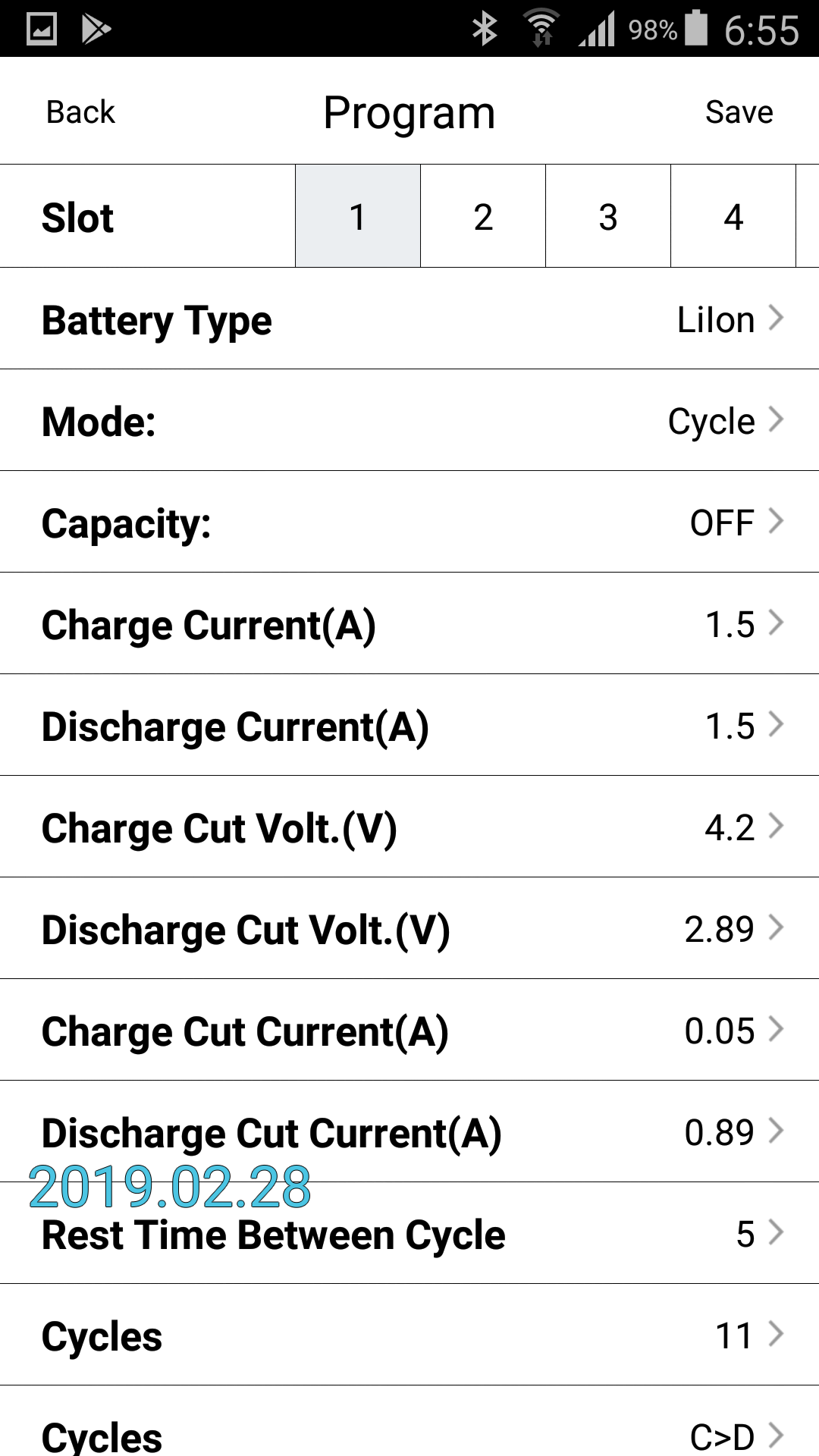Edit Discharge Current(A) value
The width and height of the screenshot is (819, 1456).
[409, 725]
